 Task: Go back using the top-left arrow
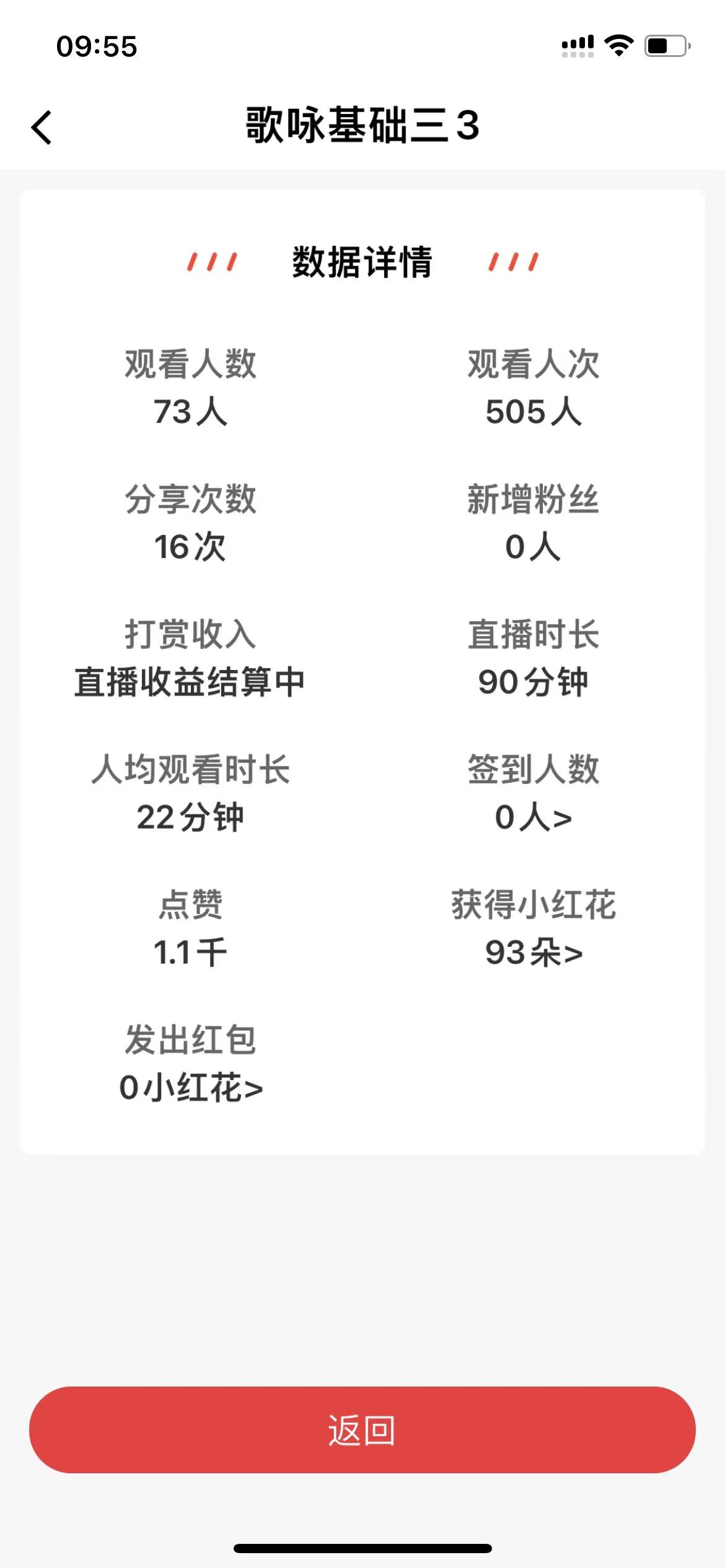(x=42, y=128)
